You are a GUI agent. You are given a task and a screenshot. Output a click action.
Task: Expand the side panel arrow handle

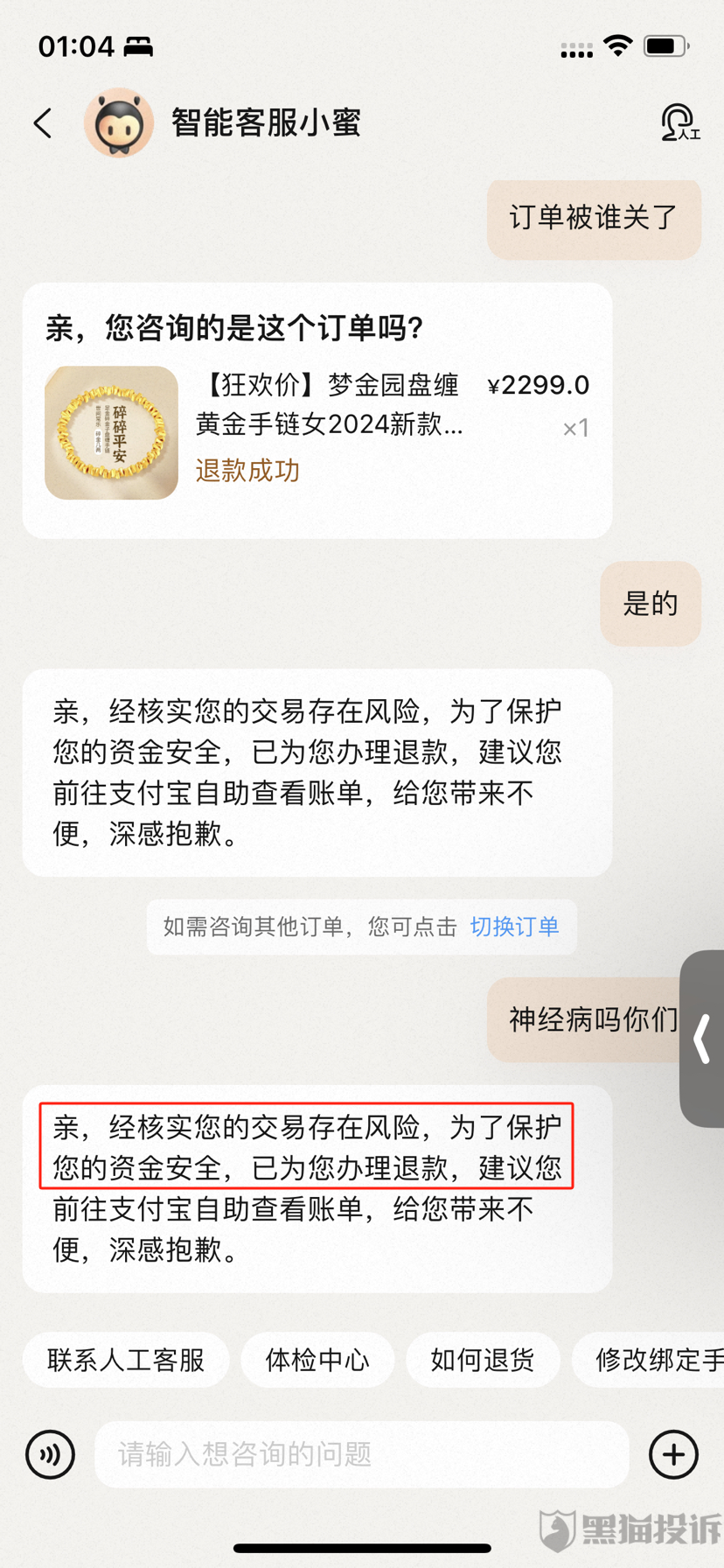tap(702, 1039)
